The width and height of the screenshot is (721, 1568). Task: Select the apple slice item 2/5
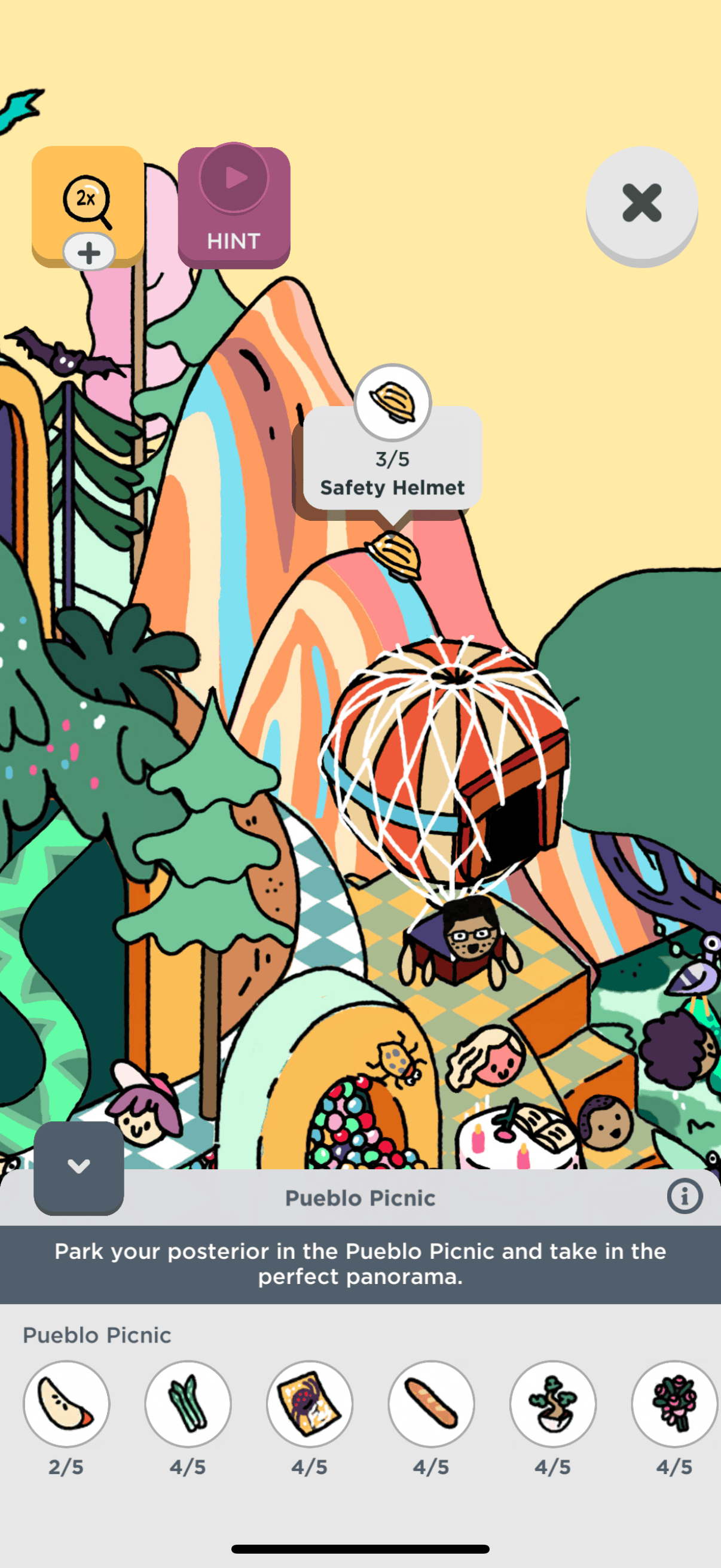click(66, 1404)
